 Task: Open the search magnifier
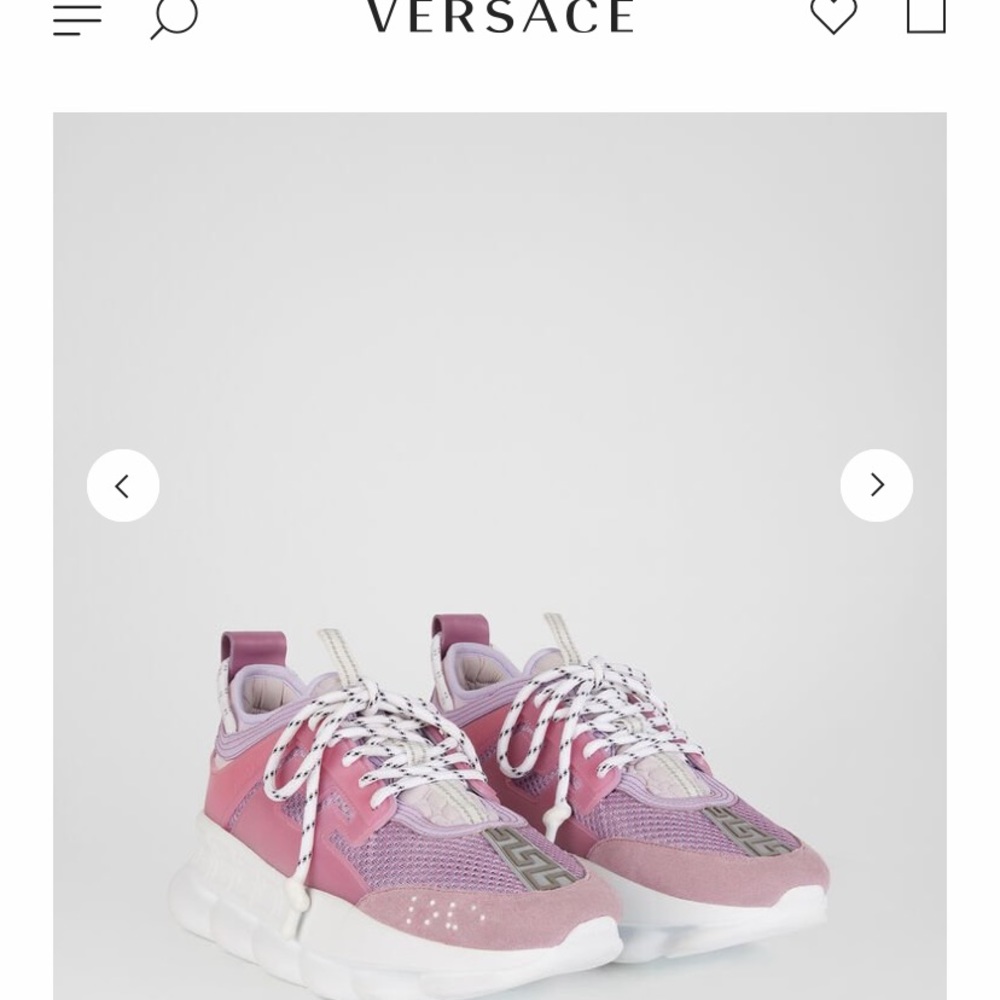(x=173, y=18)
